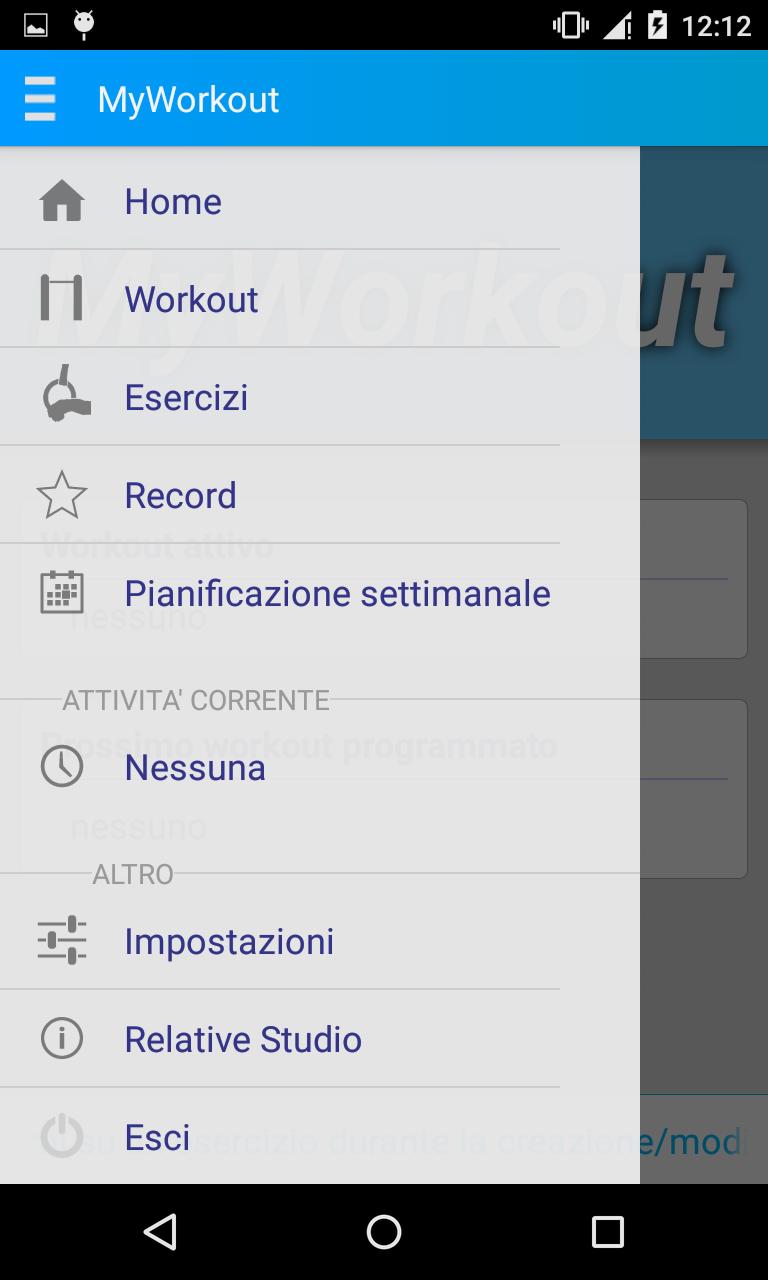View the Record section
768x1280 pixels.
click(180, 495)
